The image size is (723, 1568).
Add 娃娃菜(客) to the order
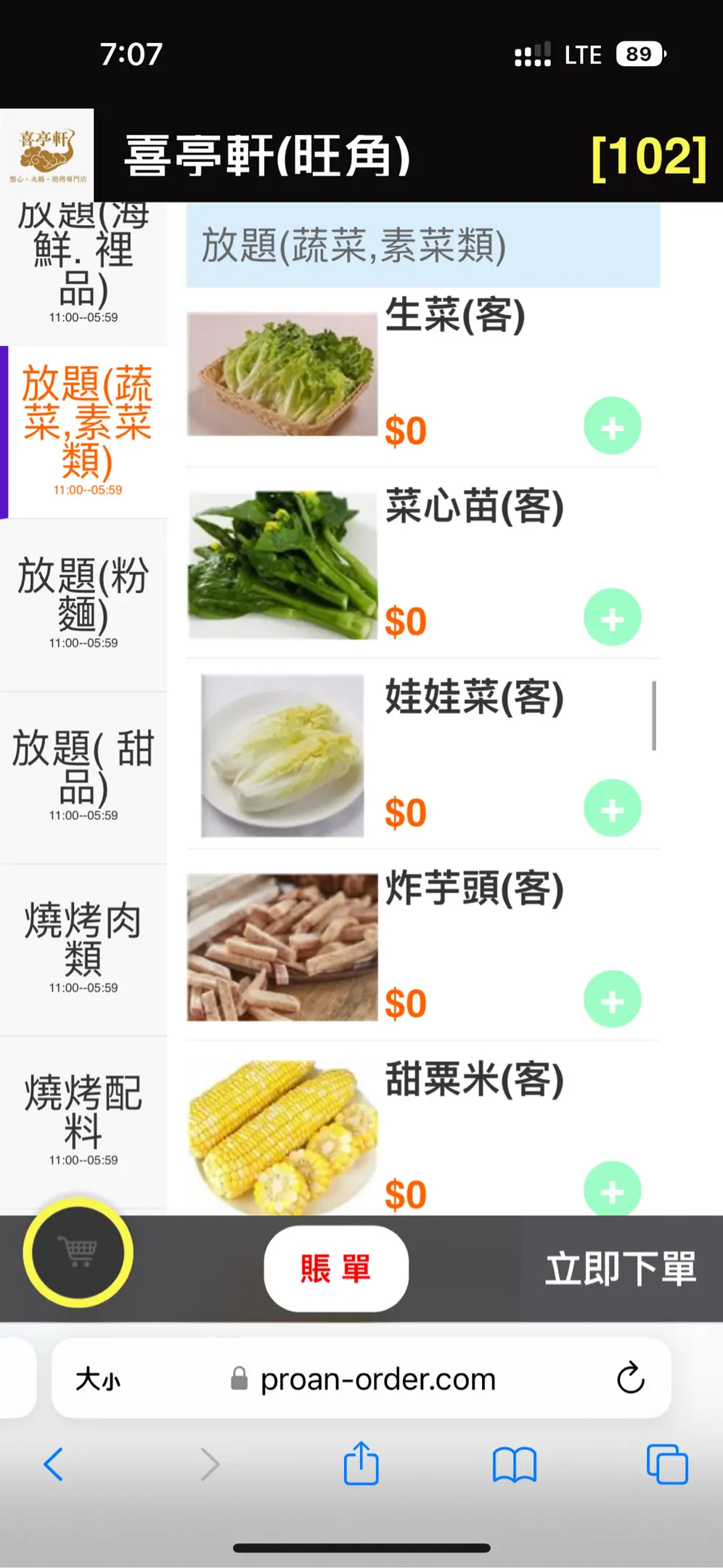tap(612, 809)
